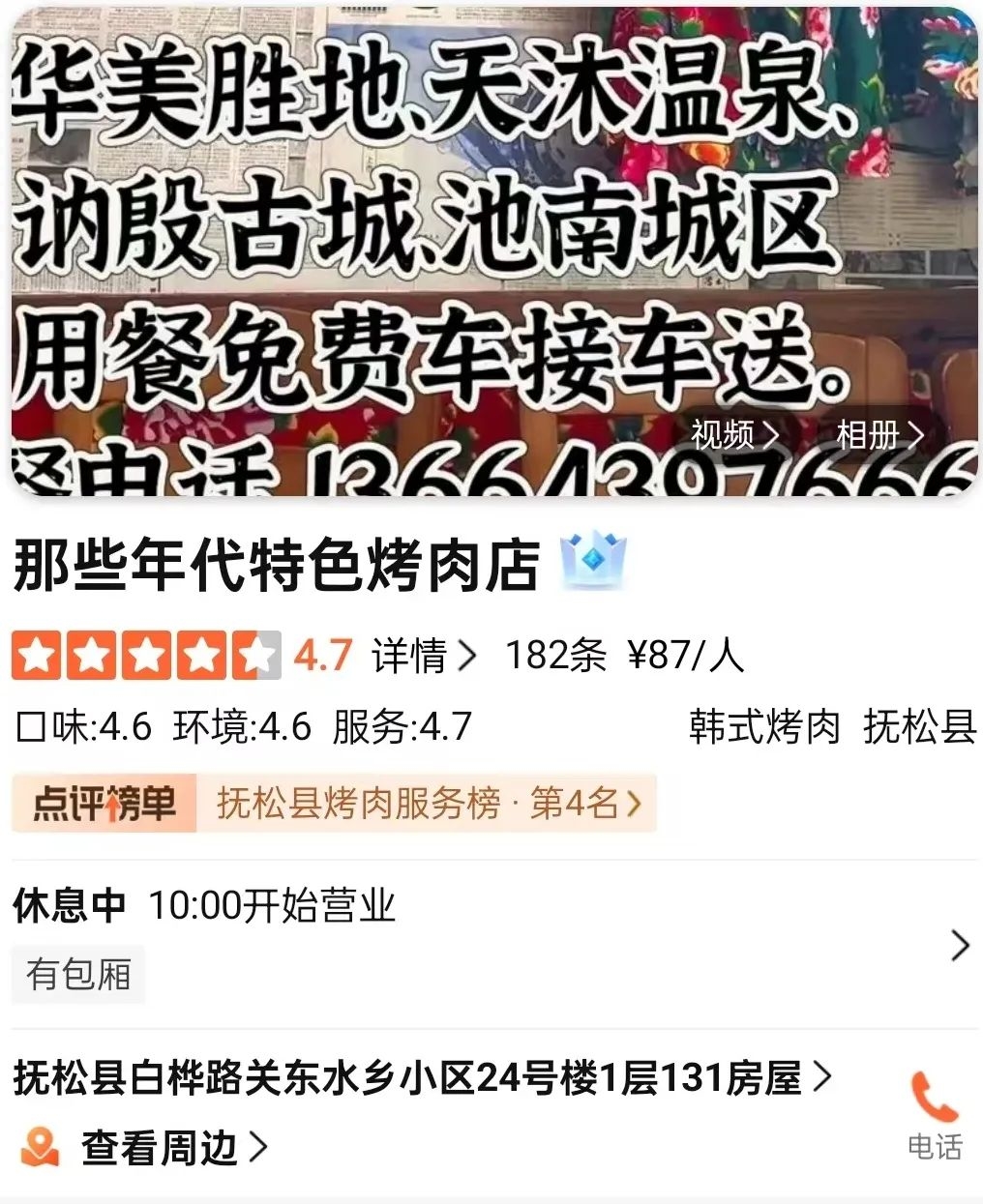This screenshot has height=1204, width=983.
Task: Expand the business hours row
Action: (x=959, y=944)
